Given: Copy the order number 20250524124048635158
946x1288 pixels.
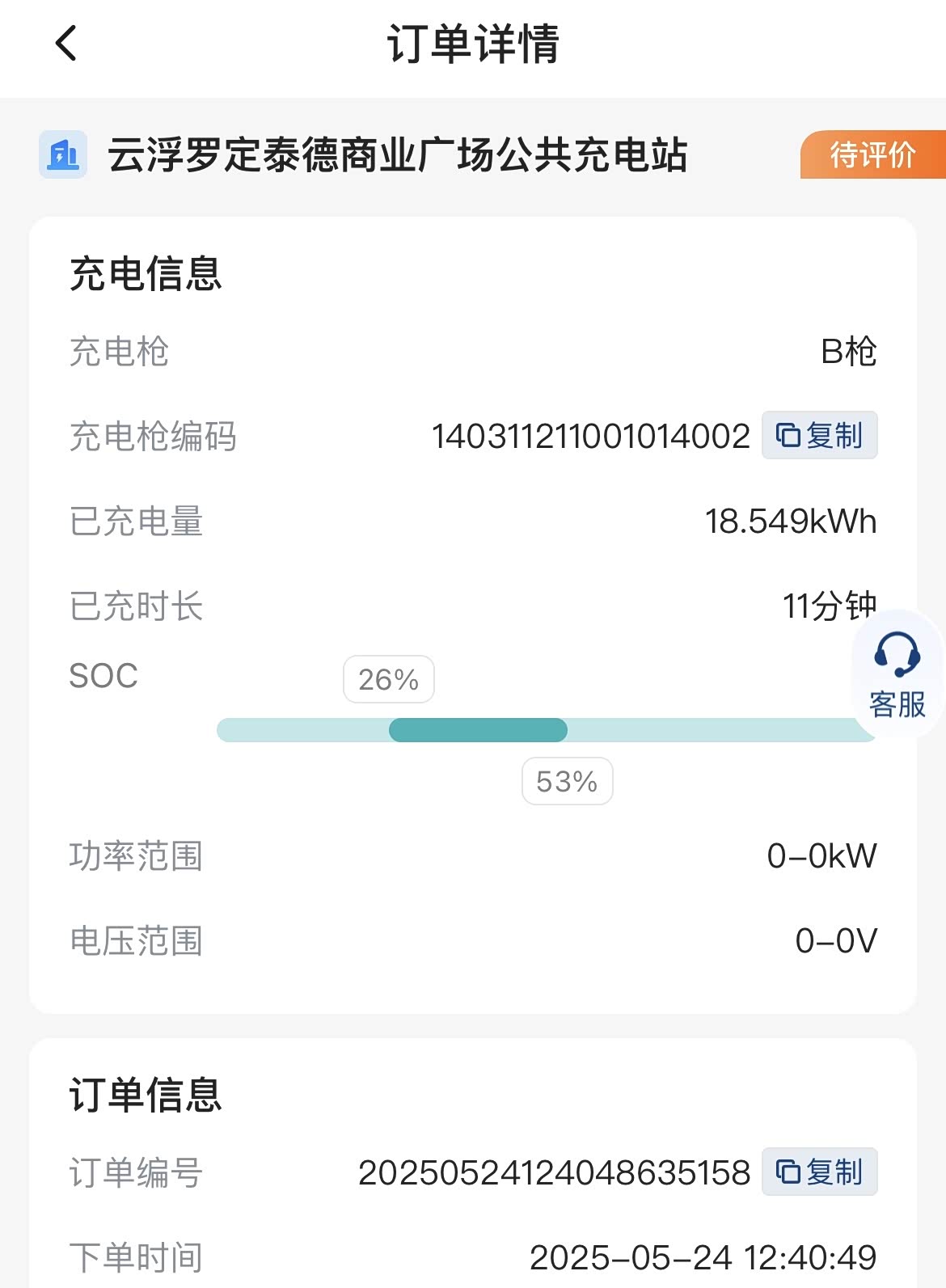Looking at the screenshot, I should pyautogui.click(x=819, y=1172).
